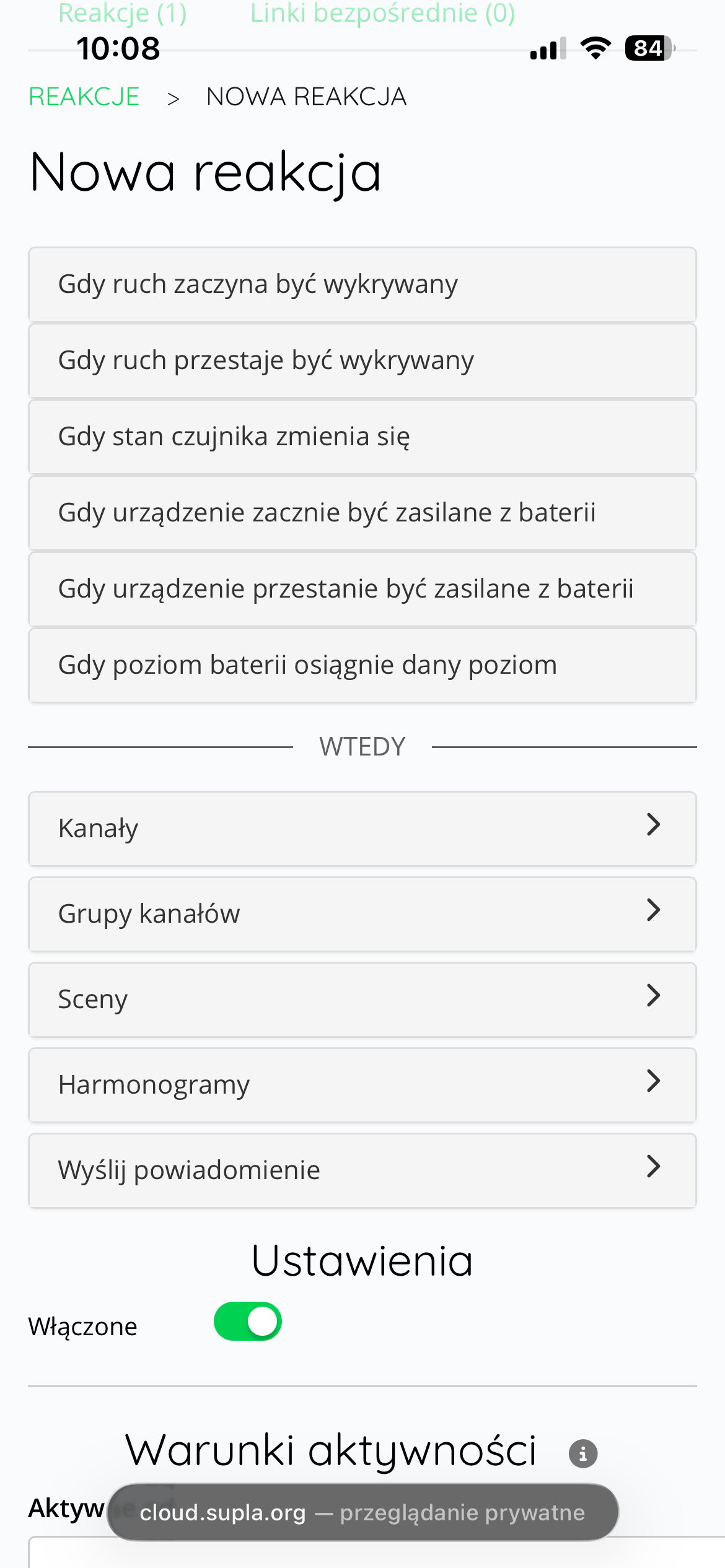Switch to the Reakcje (1) tab
725x1568 pixels.
pyautogui.click(x=123, y=14)
